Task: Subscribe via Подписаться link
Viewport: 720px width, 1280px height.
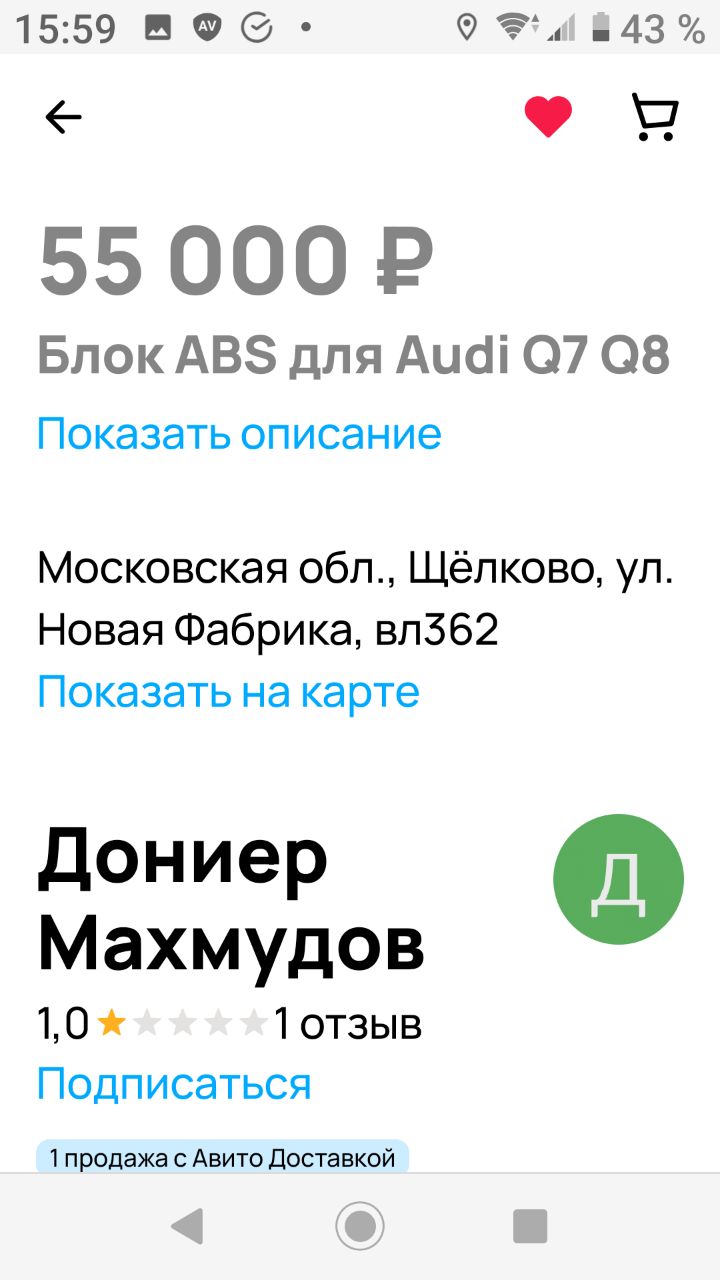Action: click(x=174, y=1083)
